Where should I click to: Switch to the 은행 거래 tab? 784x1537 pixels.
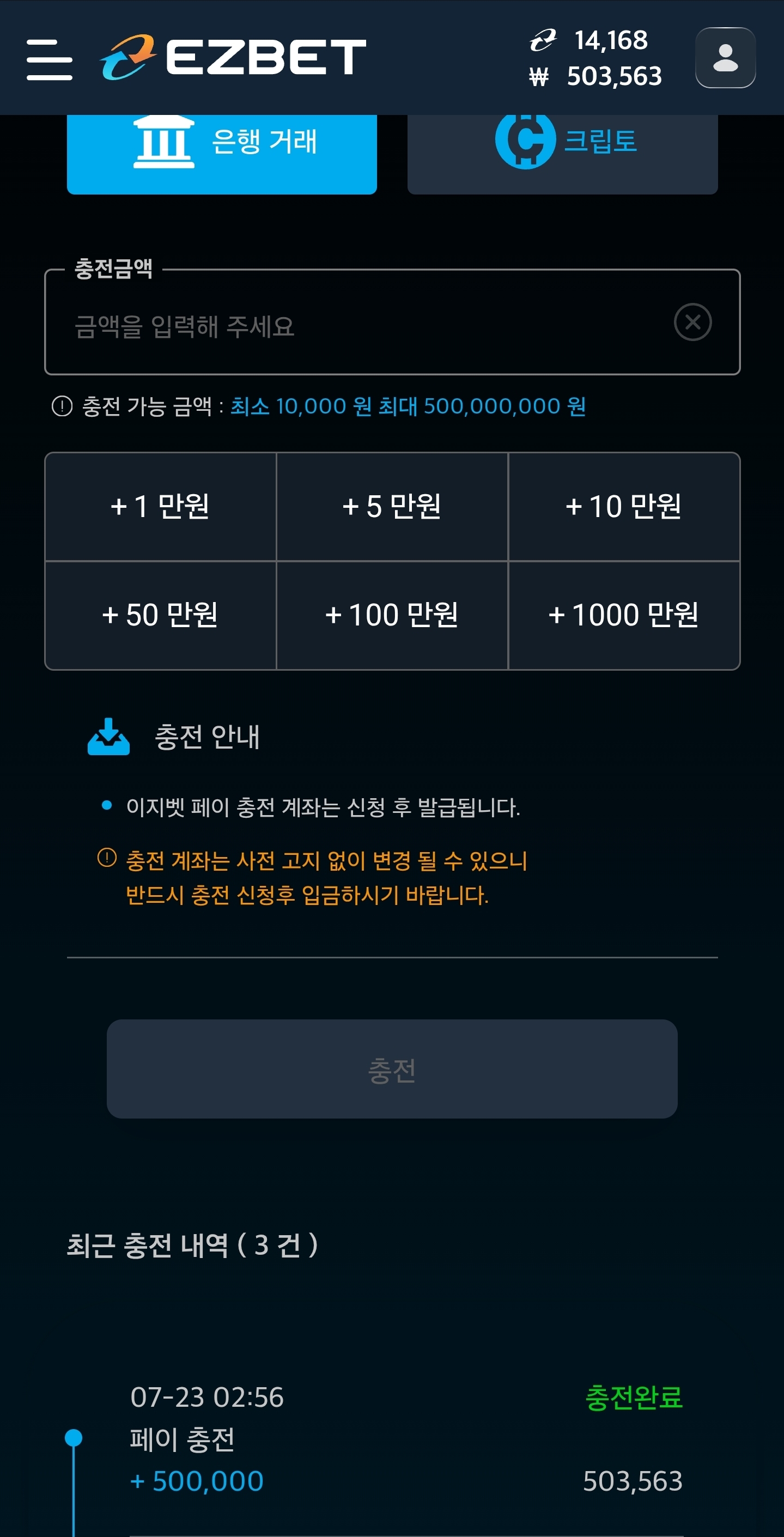[221, 153]
